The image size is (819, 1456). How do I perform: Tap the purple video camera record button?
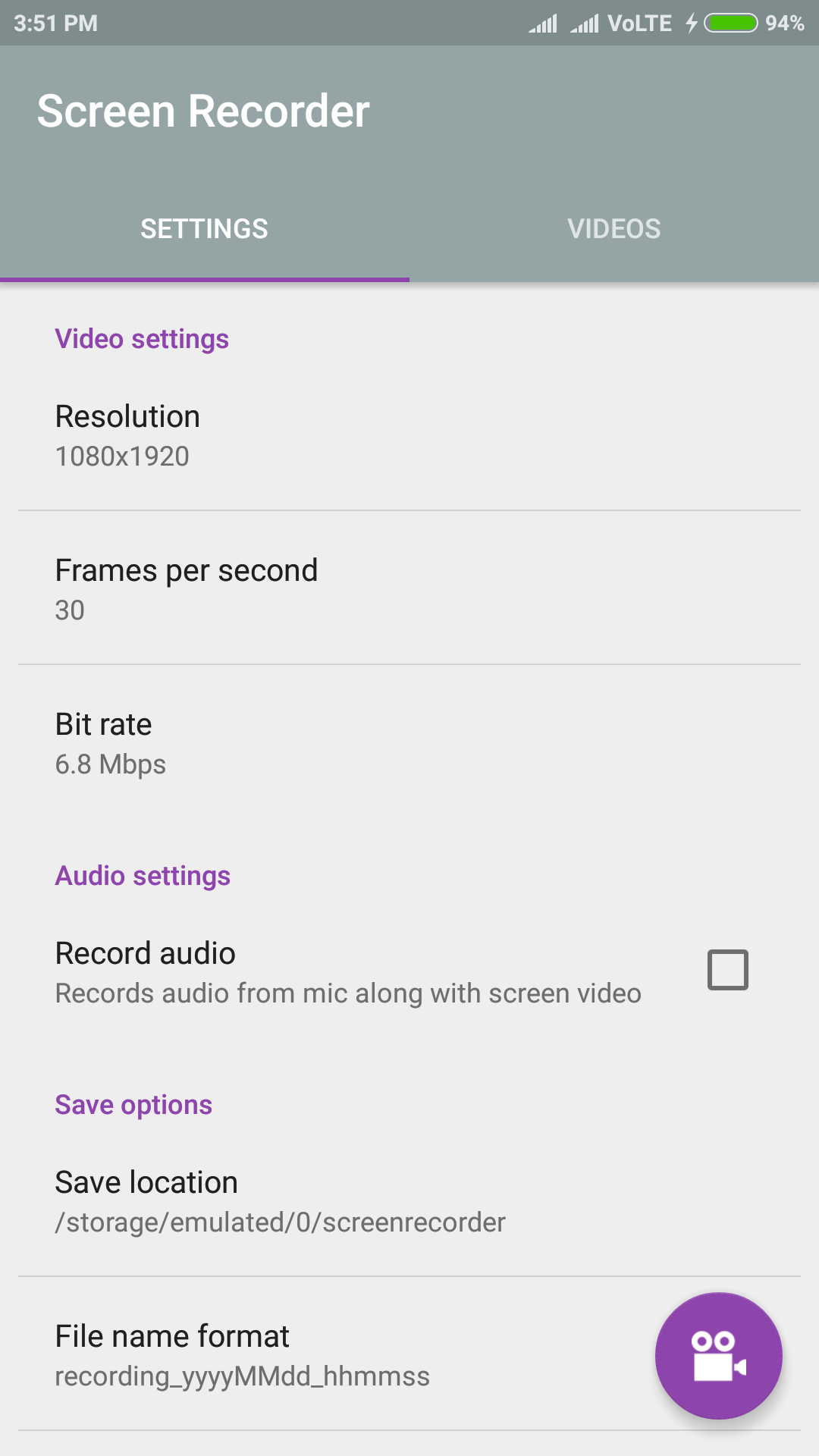[717, 1357]
